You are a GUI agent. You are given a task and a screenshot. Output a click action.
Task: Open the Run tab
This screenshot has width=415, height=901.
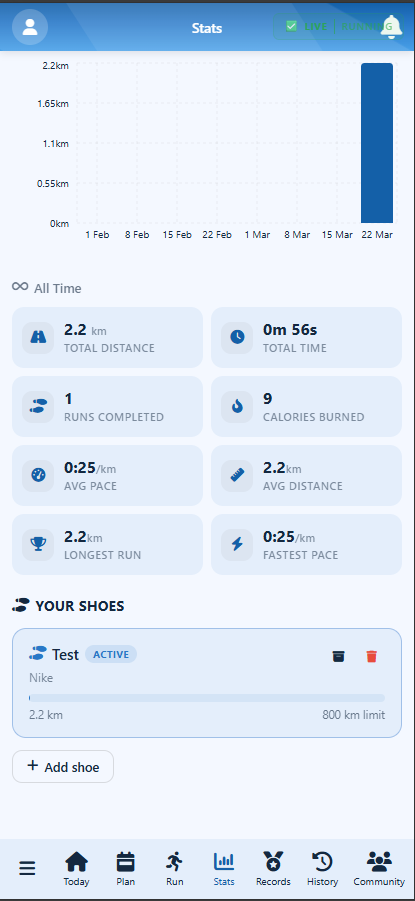coord(175,869)
